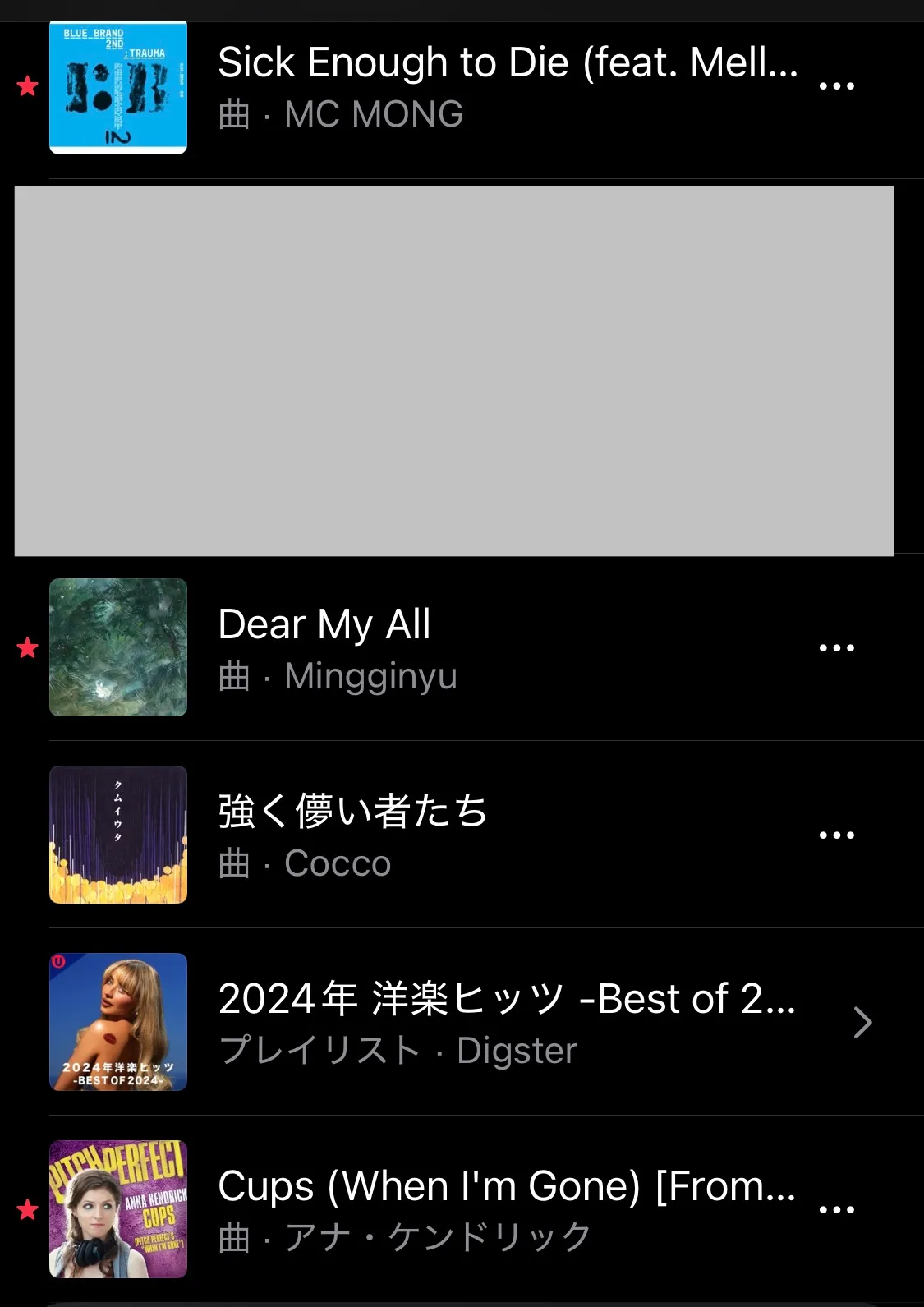The height and width of the screenshot is (1307, 924).
Task: Play Cups (When I'm Gone) by アナ・ケンドリック
Action: (506, 1209)
